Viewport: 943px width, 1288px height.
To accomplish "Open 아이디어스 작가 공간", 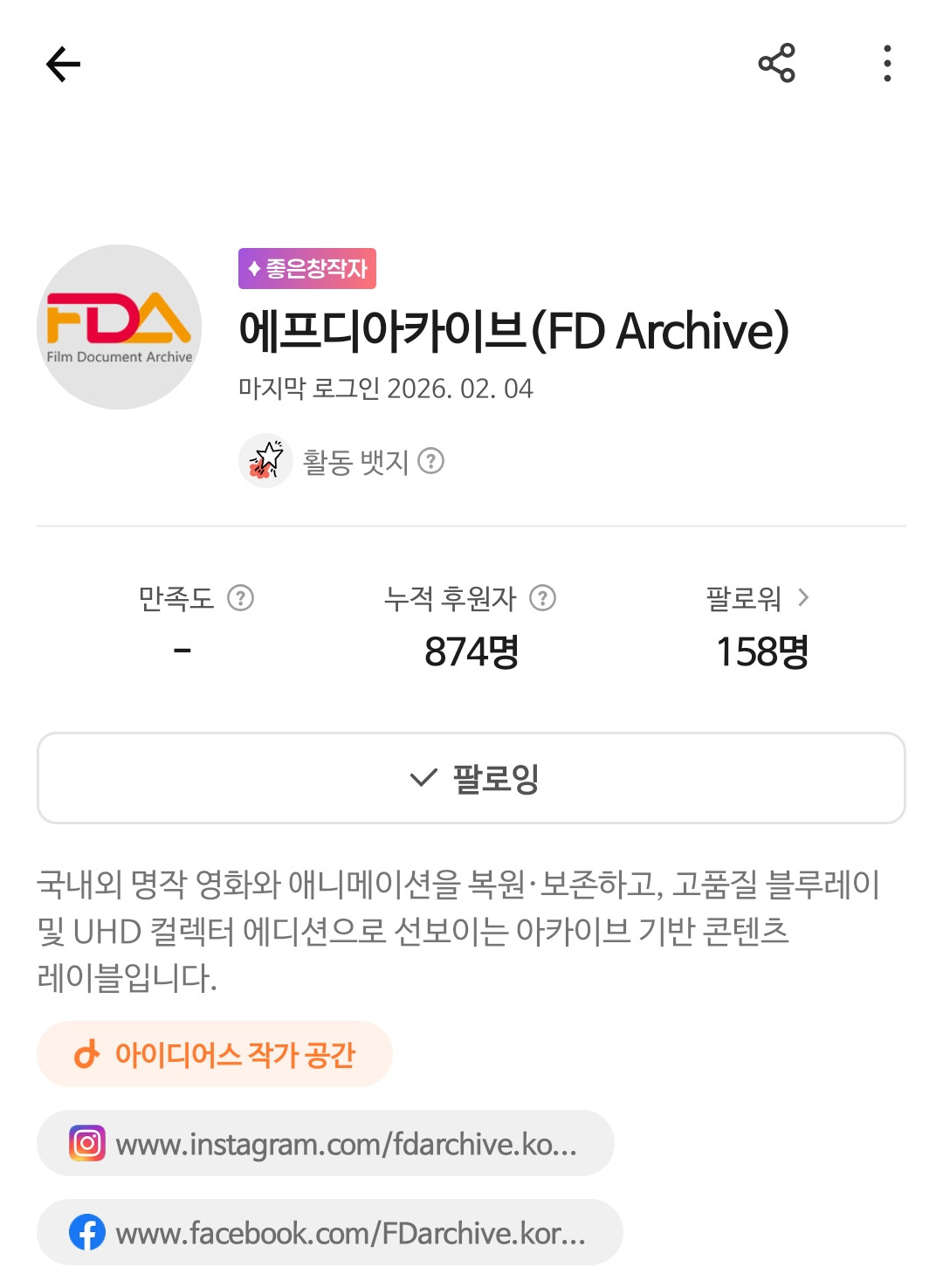I will [215, 1054].
